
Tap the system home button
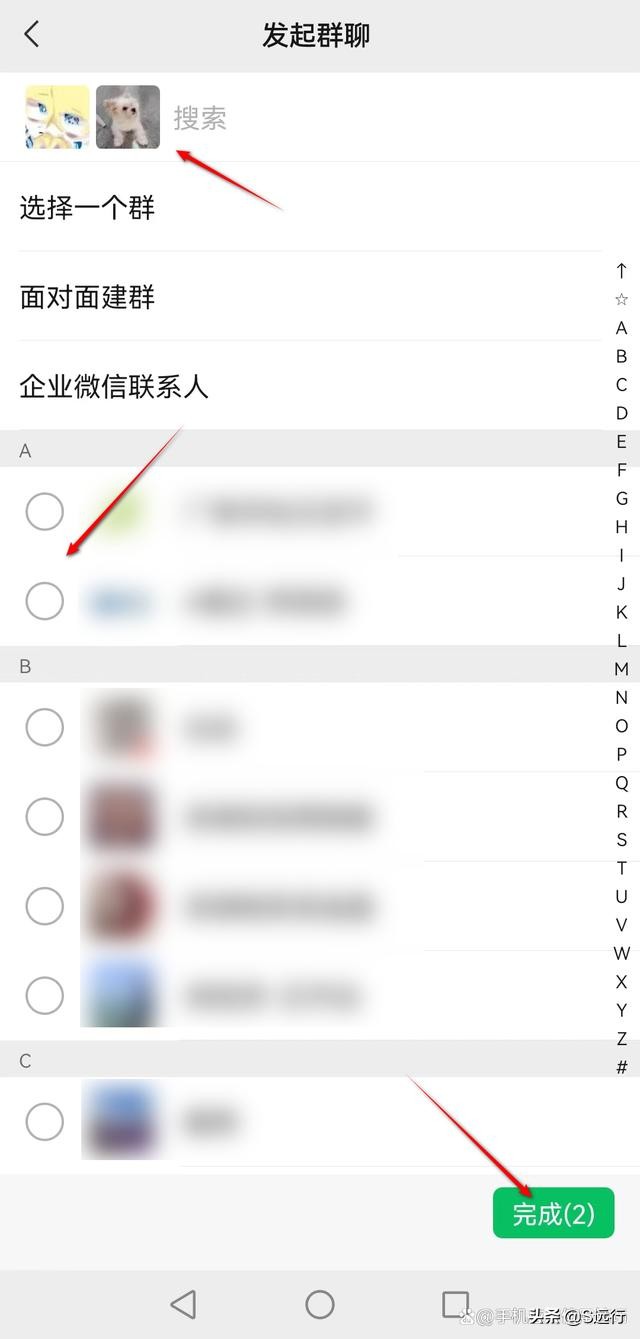pos(320,1304)
